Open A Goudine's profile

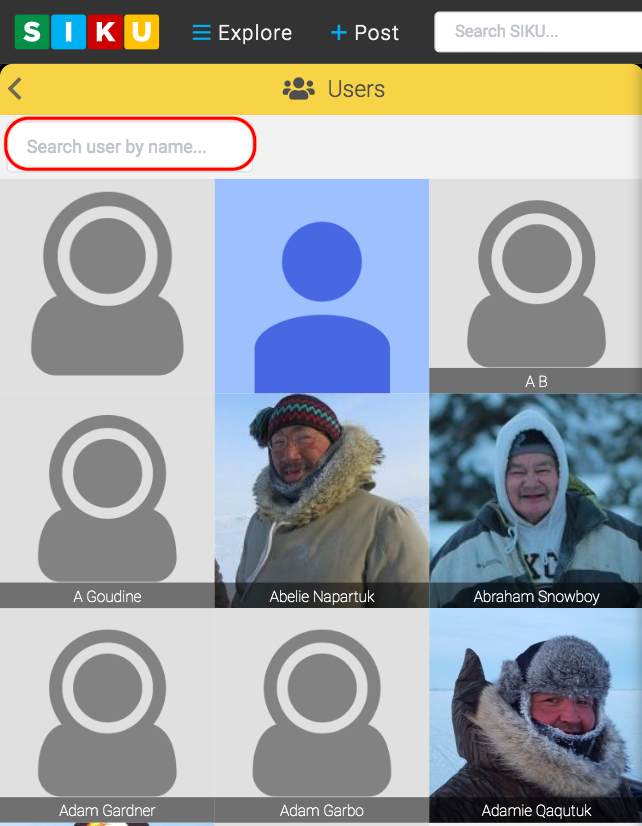(x=107, y=500)
